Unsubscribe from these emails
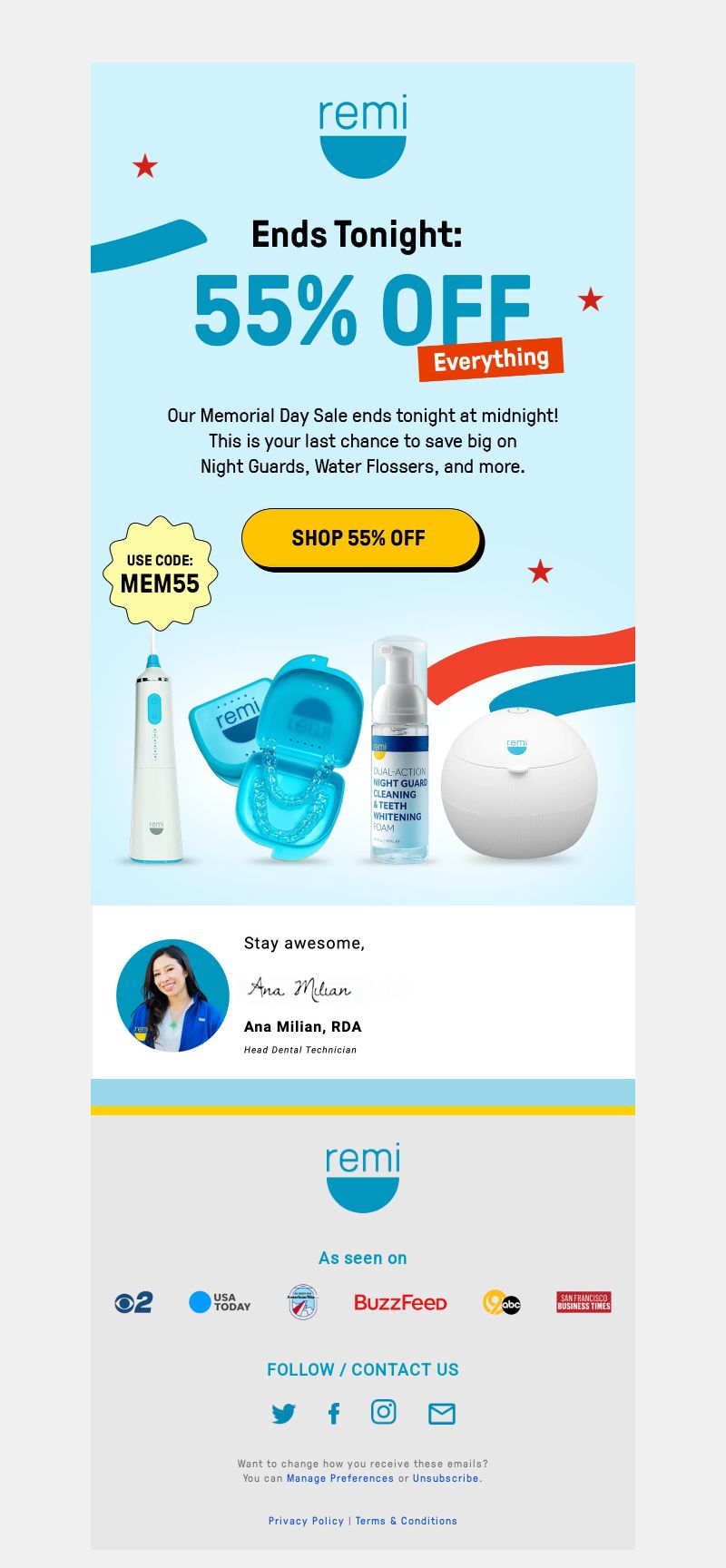This screenshot has height=1568, width=726. [x=446, y=1478]
